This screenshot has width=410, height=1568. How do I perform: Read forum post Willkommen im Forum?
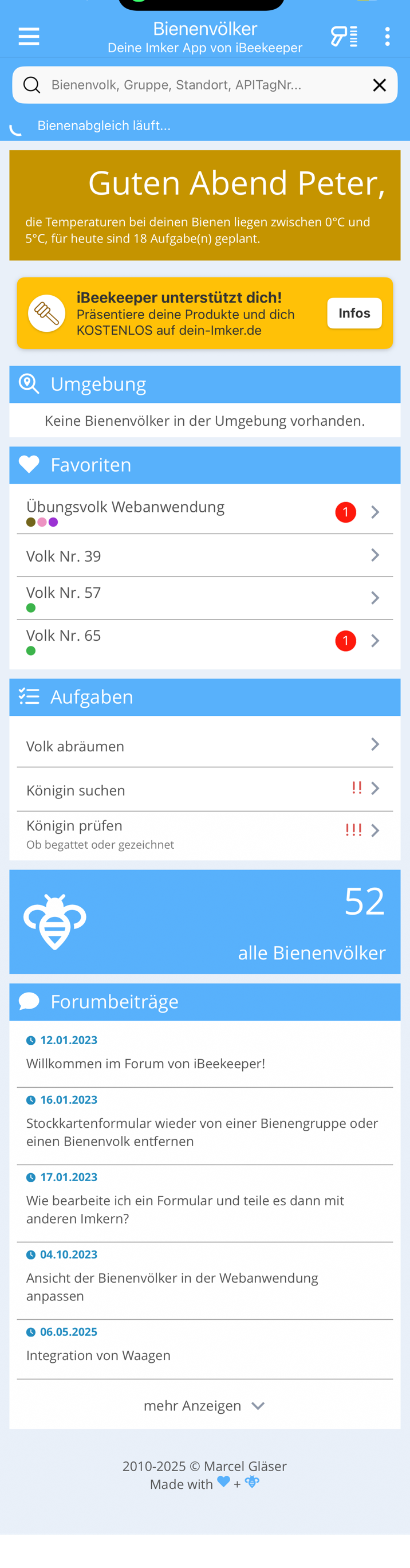[x=146, y=1064]
